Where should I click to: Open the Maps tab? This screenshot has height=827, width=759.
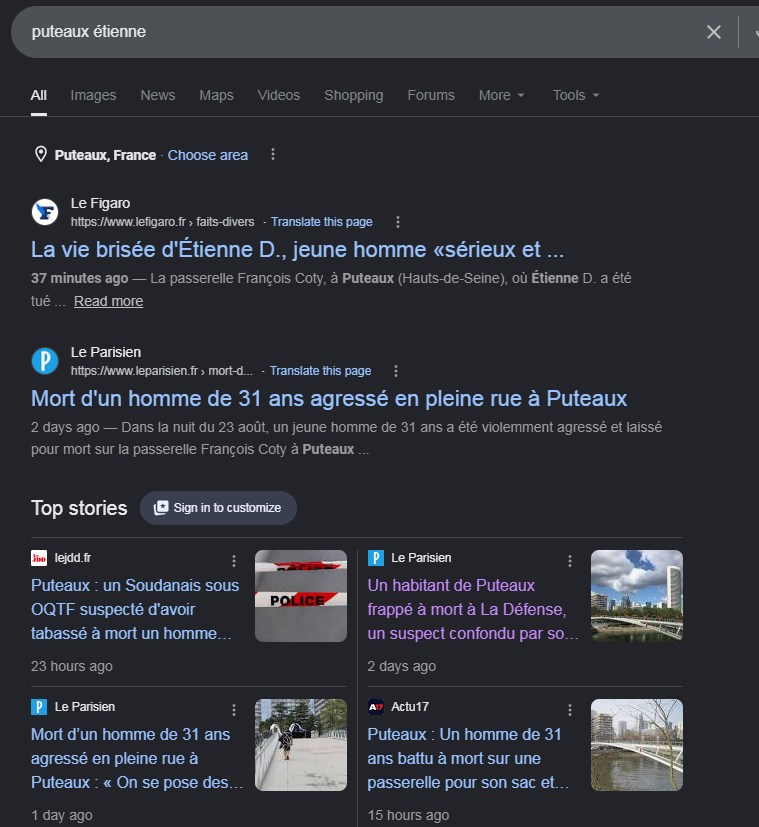coord(216,95)
